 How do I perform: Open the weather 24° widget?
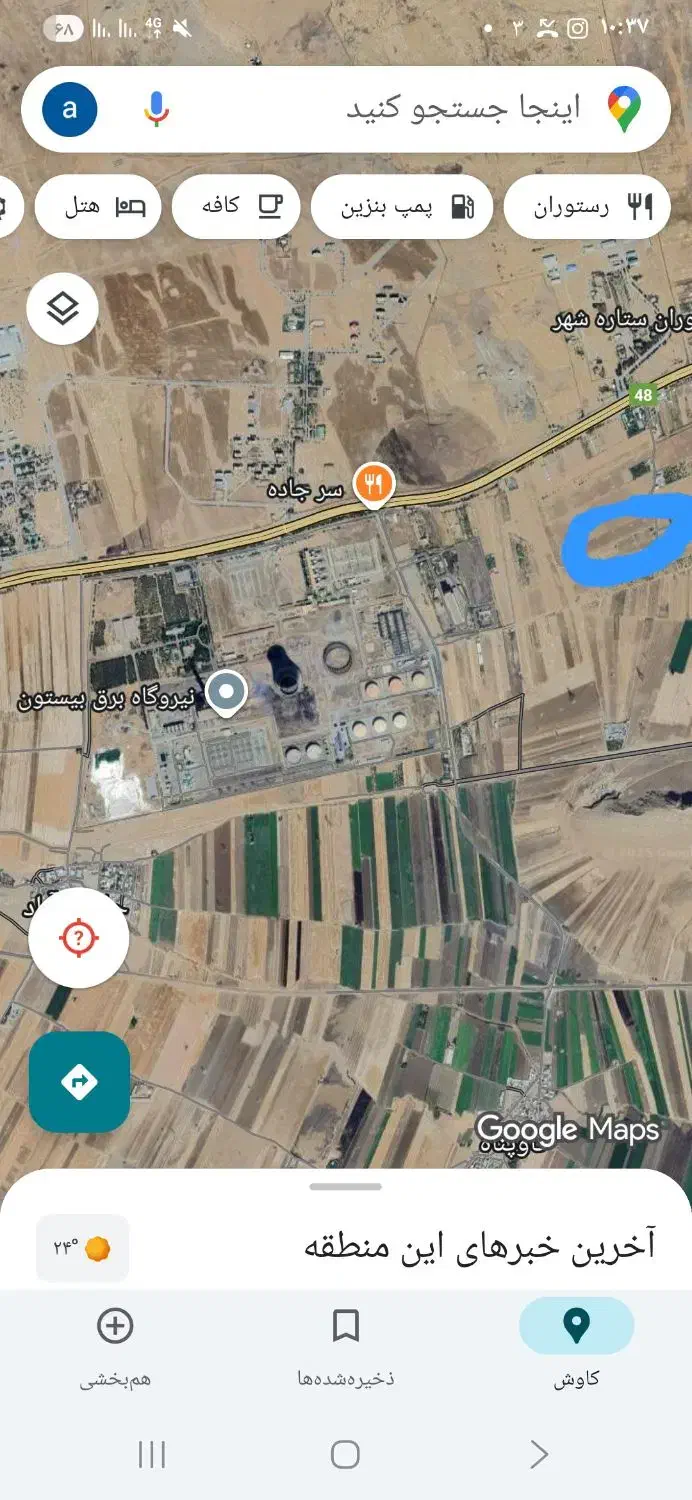(83, 1248)
